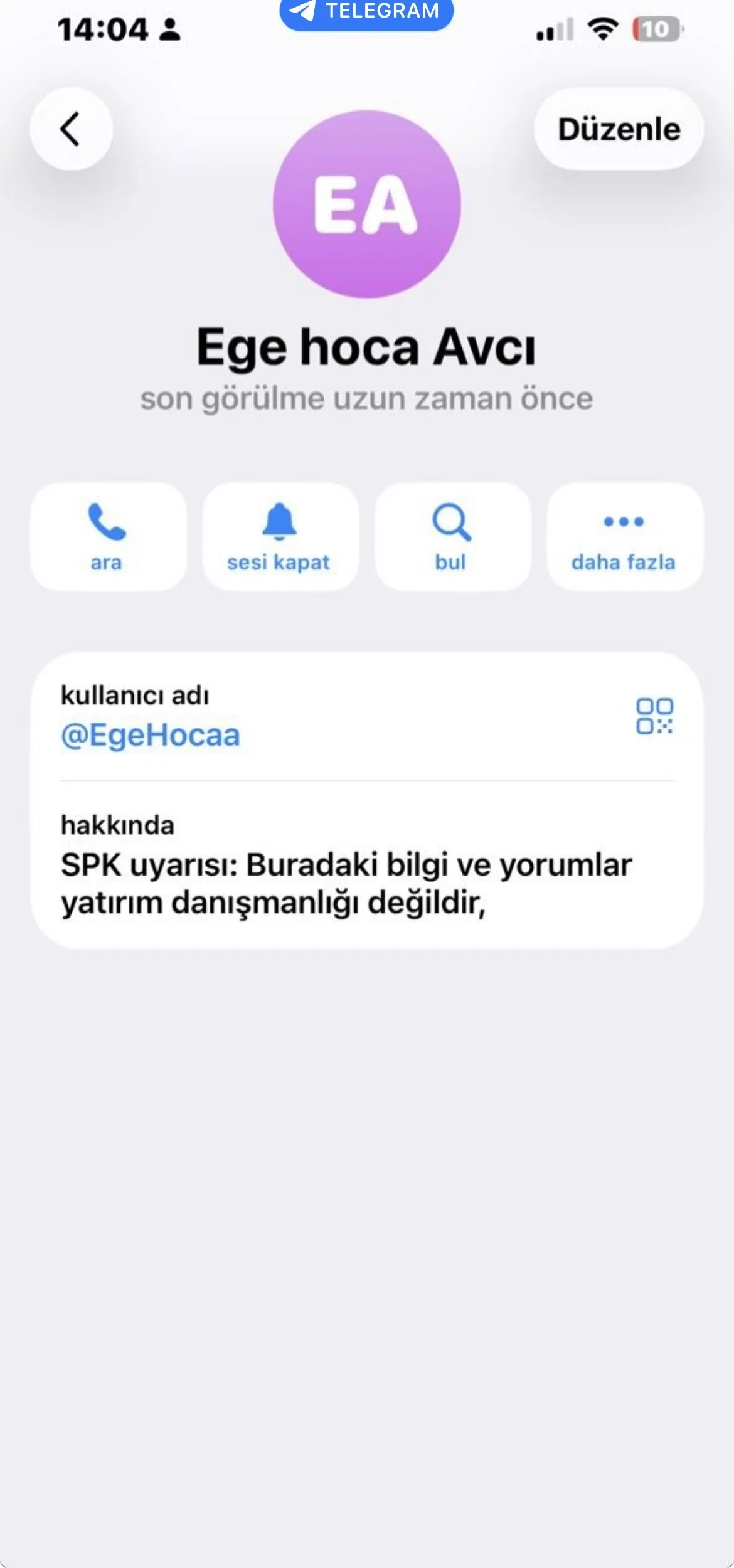
Task: Tap the sesi kapat bell icon
Action: click(x=279, y=527)
